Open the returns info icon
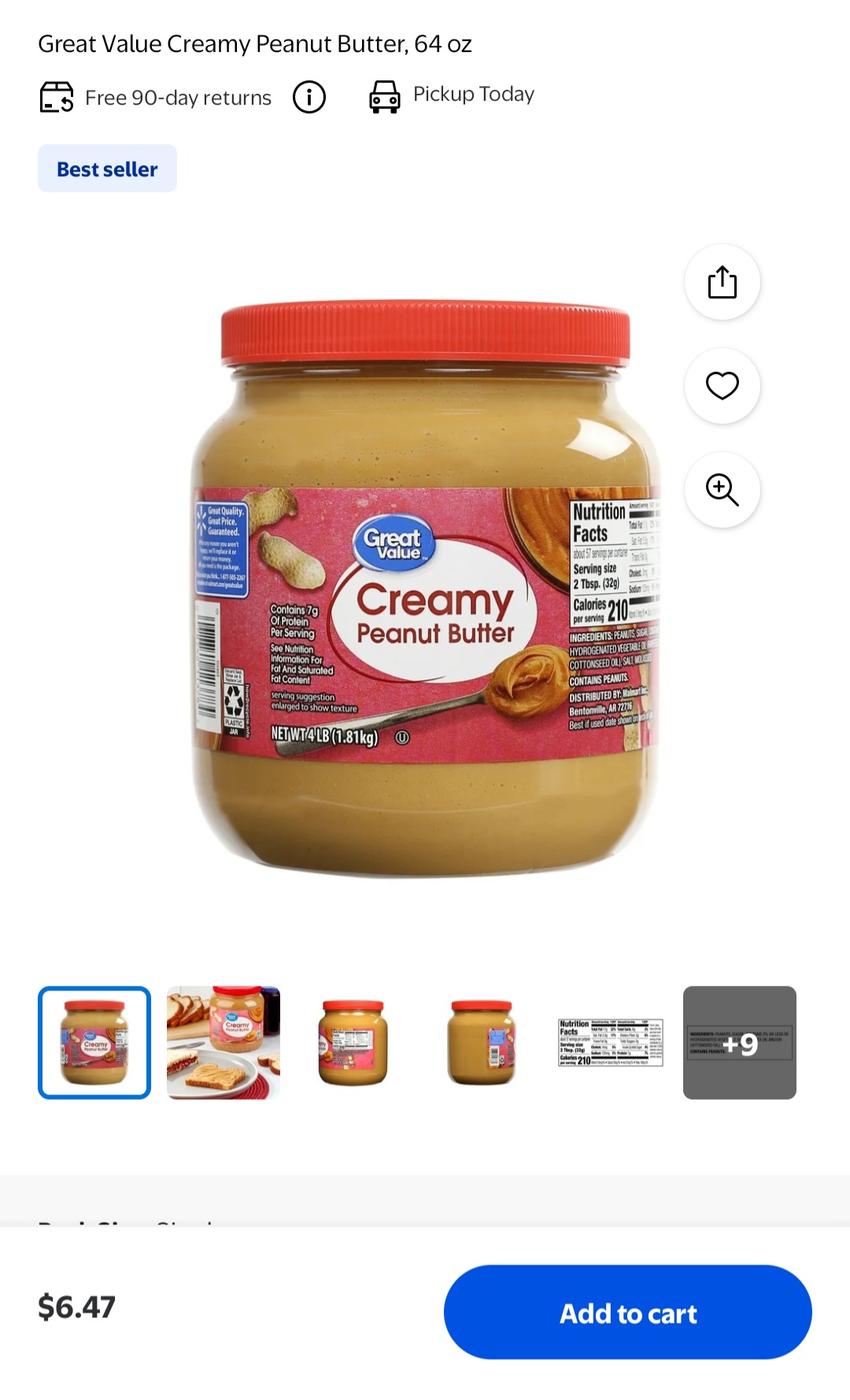The height and width of the screenshot is (1400, 850). 309,98
